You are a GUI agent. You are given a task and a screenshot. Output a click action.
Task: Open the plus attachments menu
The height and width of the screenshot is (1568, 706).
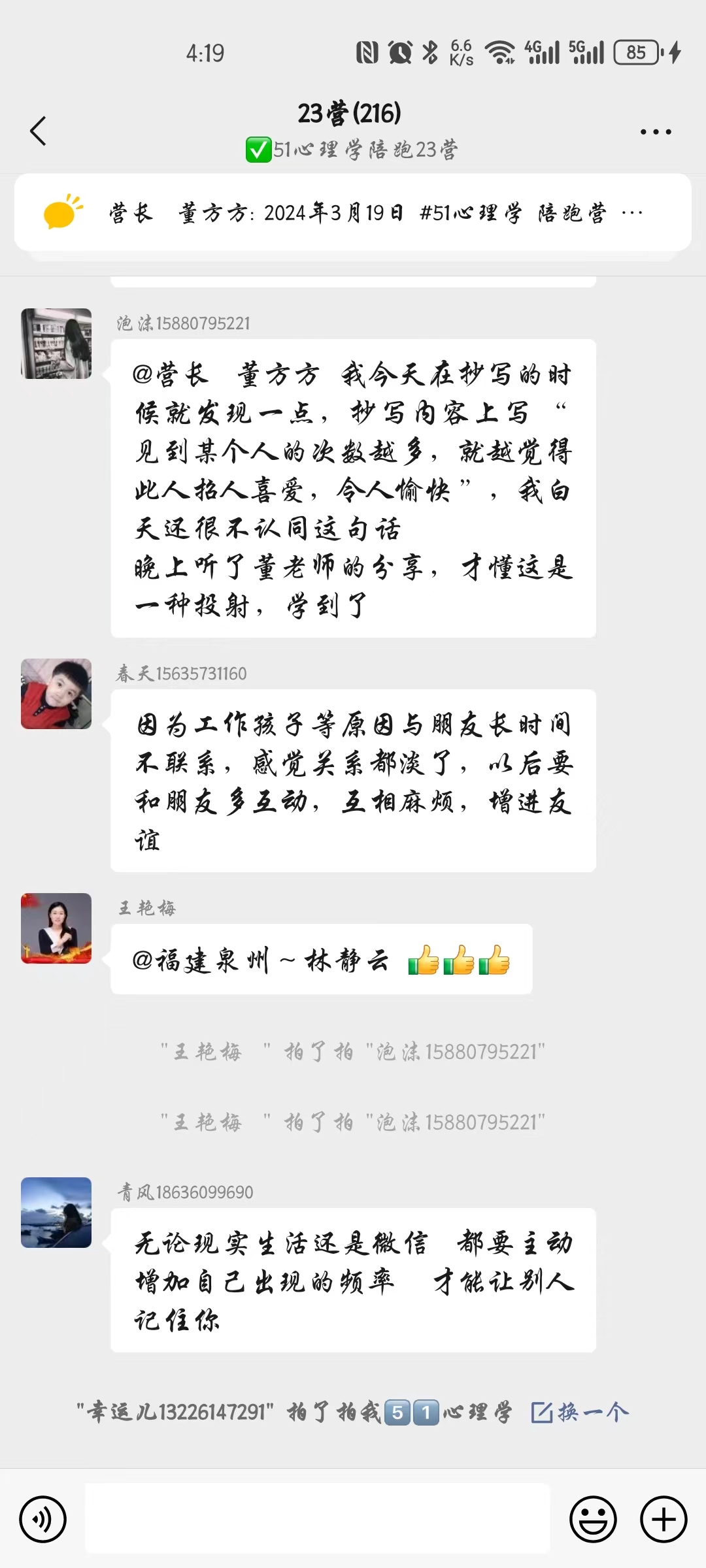click(663, 1519)
